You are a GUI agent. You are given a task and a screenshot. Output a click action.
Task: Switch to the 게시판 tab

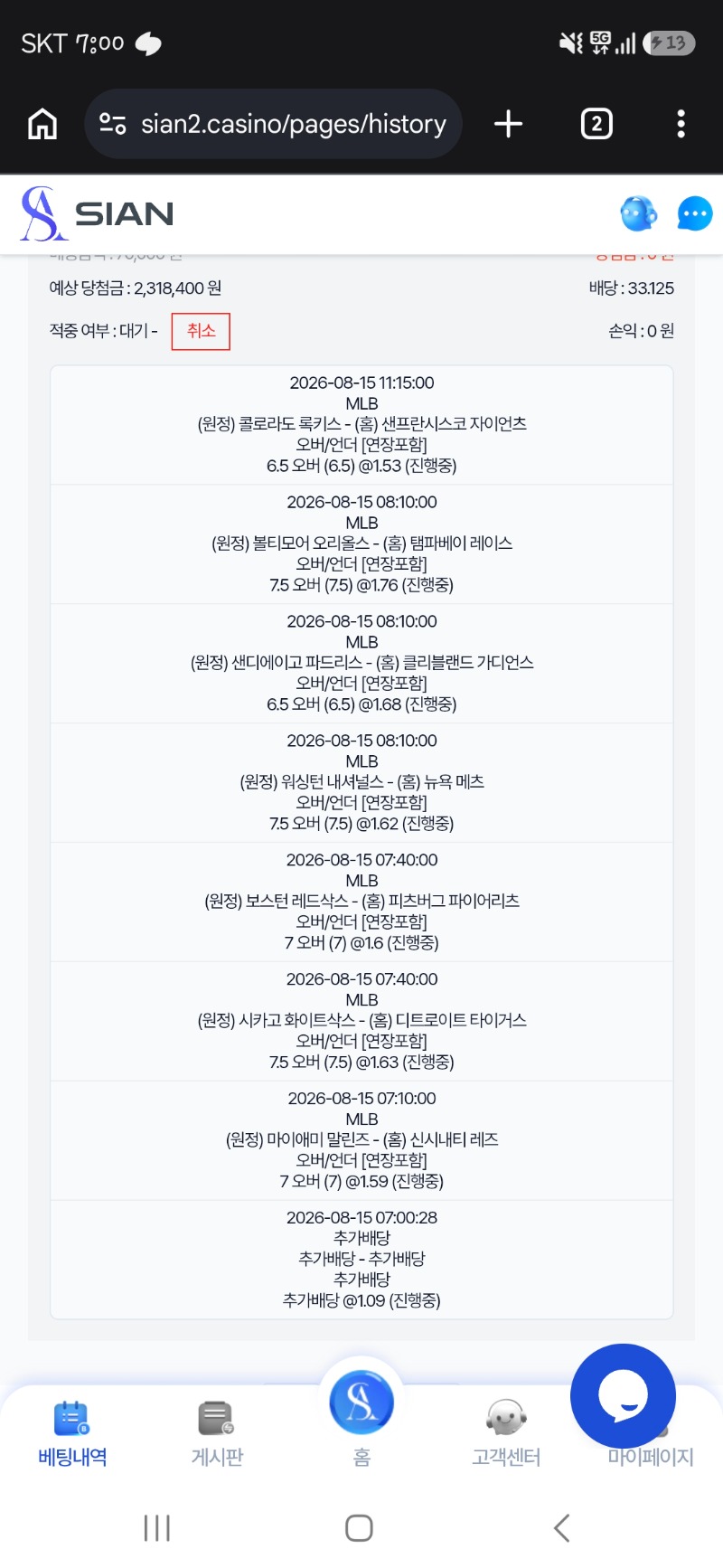click(217, 1433)
